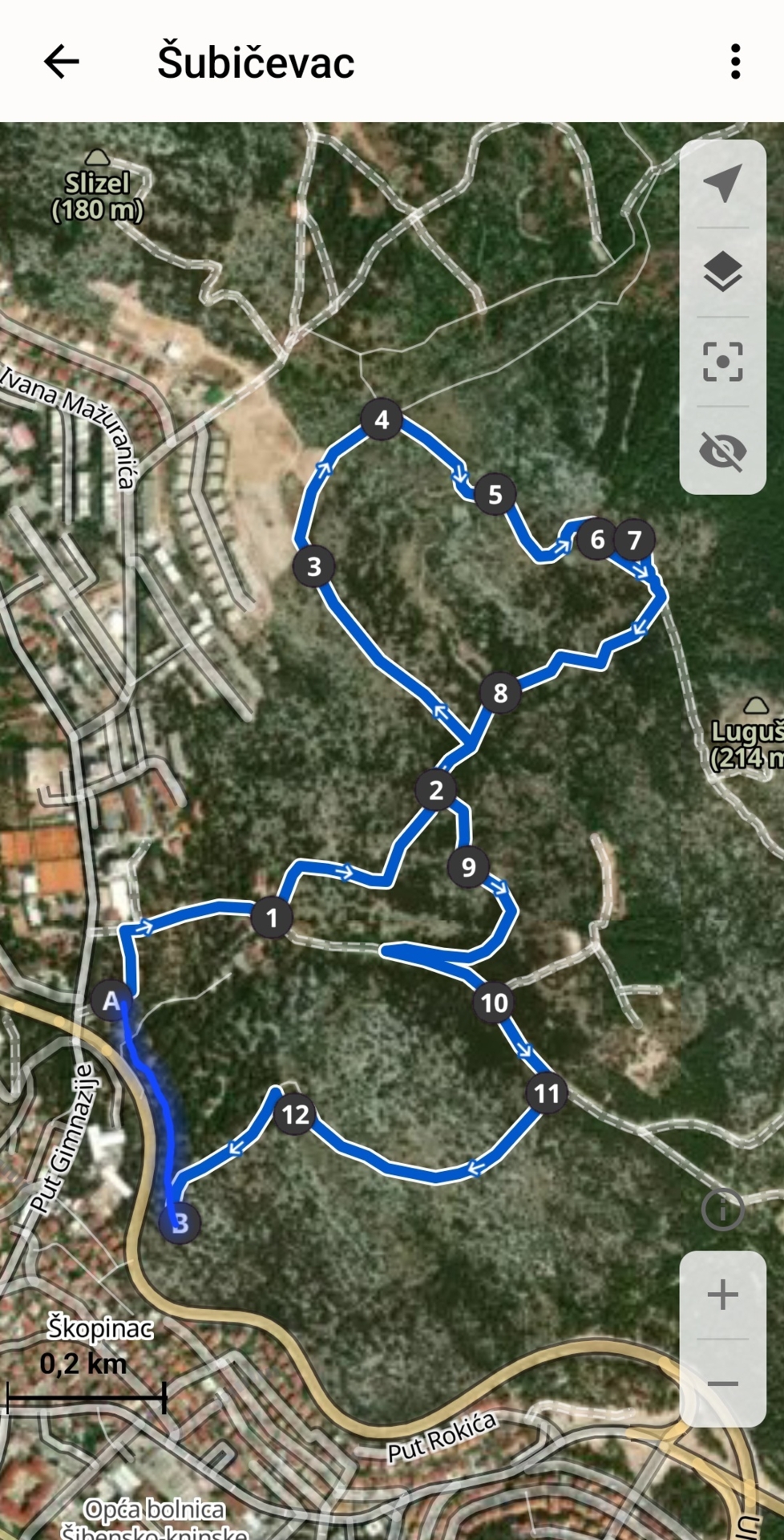Fit the route in view

point(722,362)
